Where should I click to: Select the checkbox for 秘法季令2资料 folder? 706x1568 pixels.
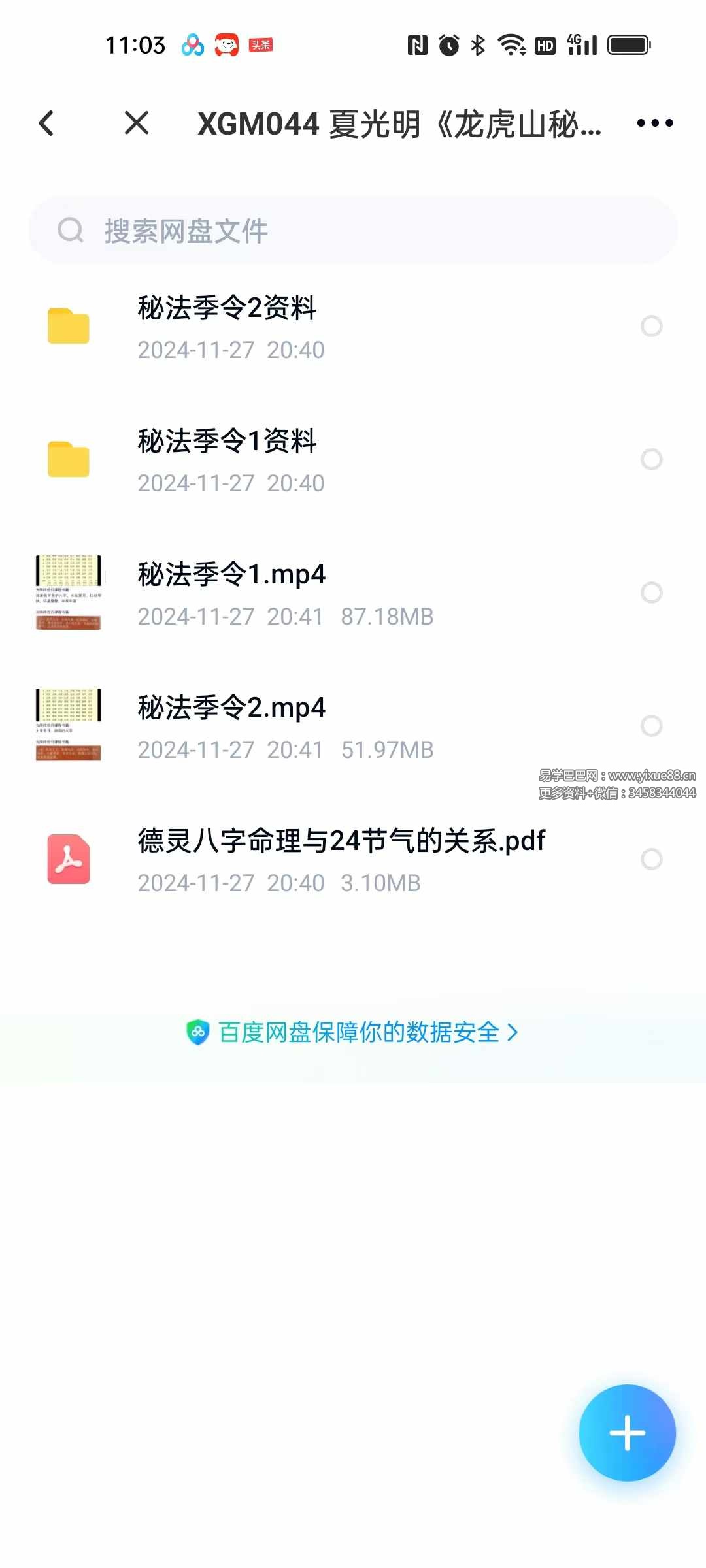click(652, 327)
